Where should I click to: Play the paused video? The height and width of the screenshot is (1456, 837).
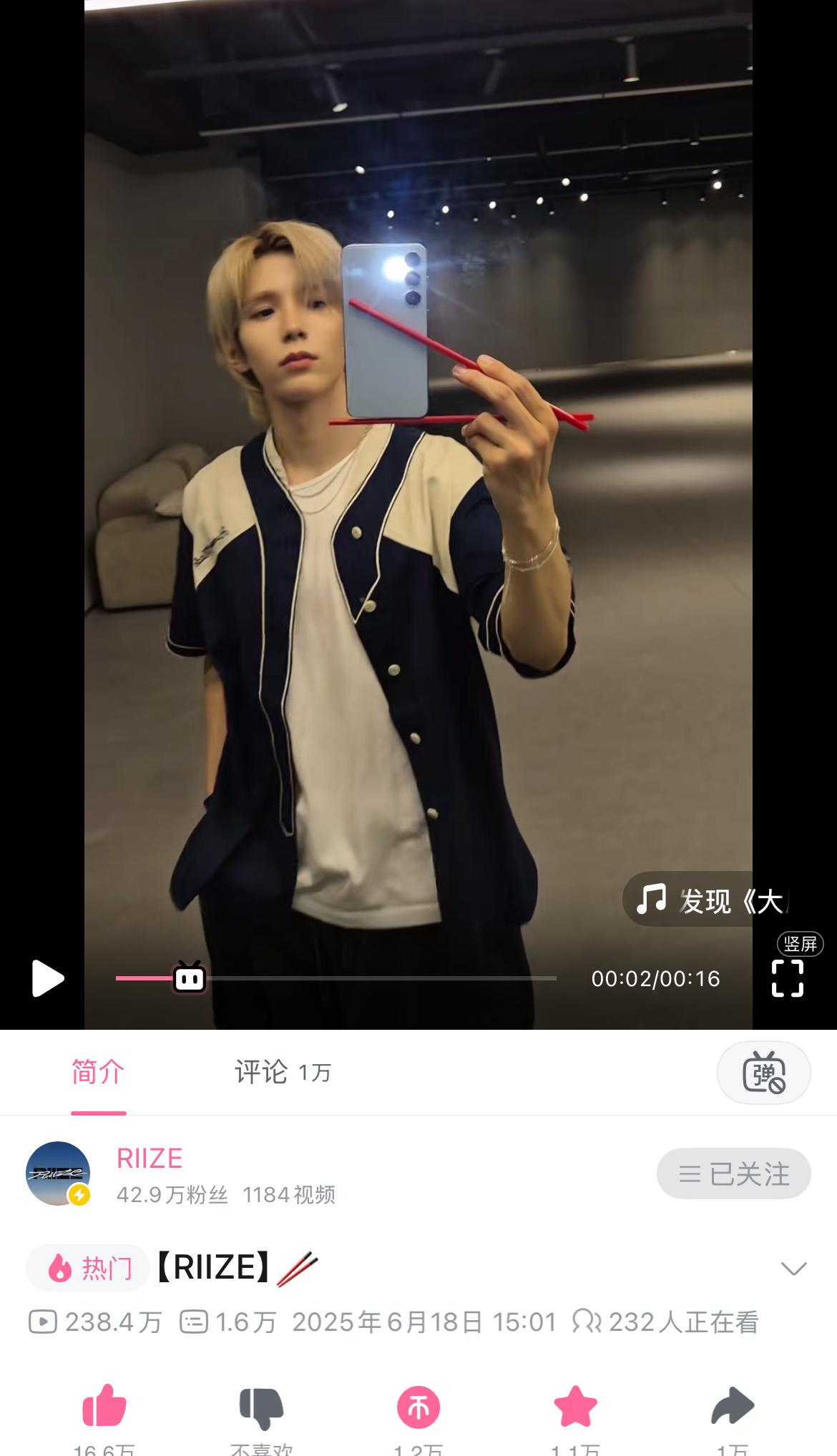click(x=48, y=978)
